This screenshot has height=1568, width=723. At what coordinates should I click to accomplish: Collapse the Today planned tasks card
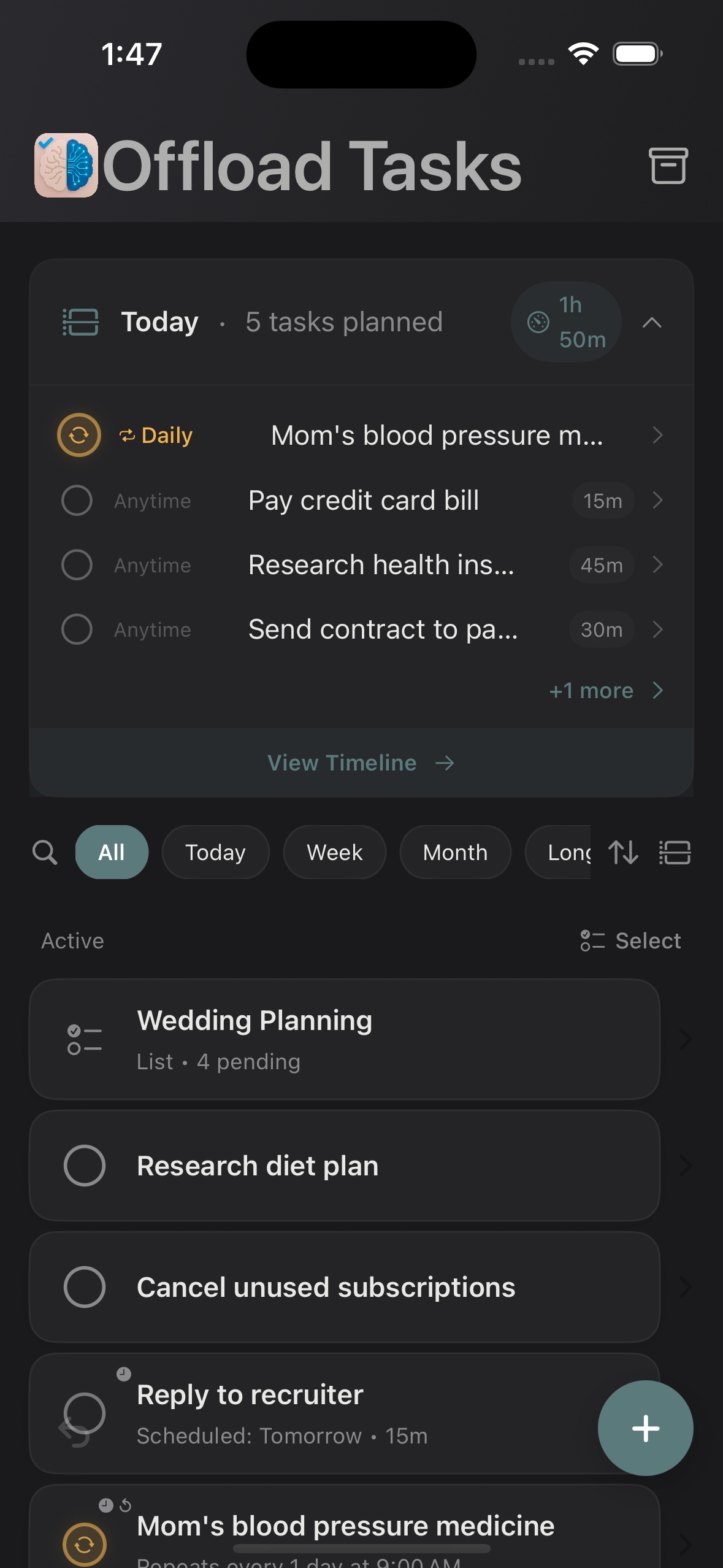click(x=652, y=321)
